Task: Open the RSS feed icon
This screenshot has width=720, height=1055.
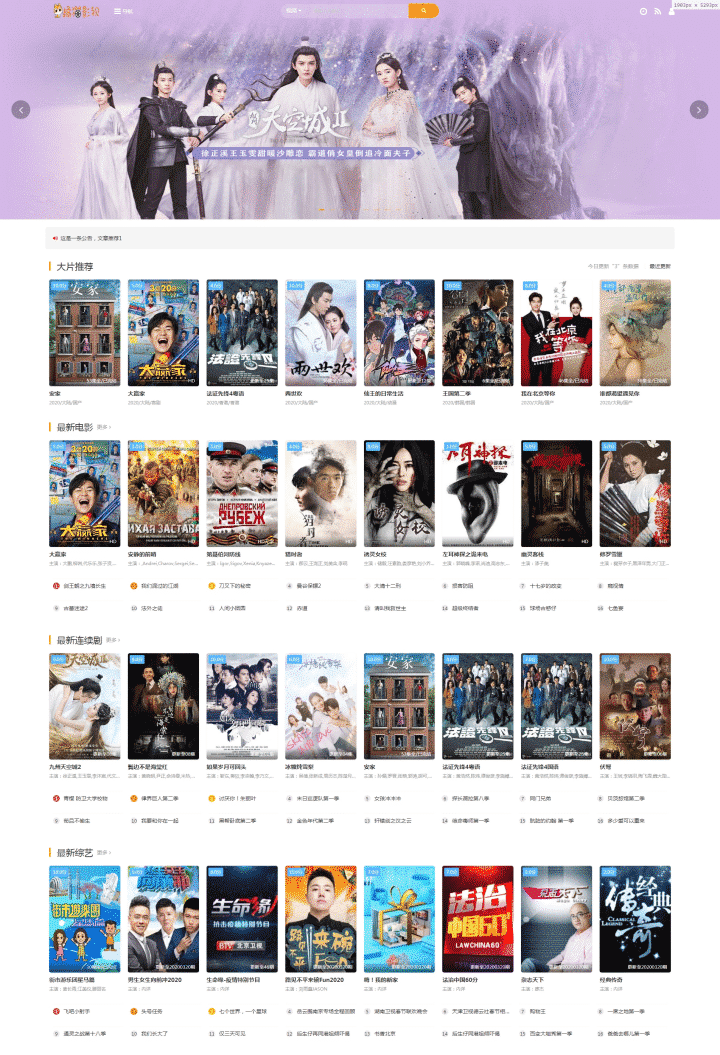Action: coord(657,11)
